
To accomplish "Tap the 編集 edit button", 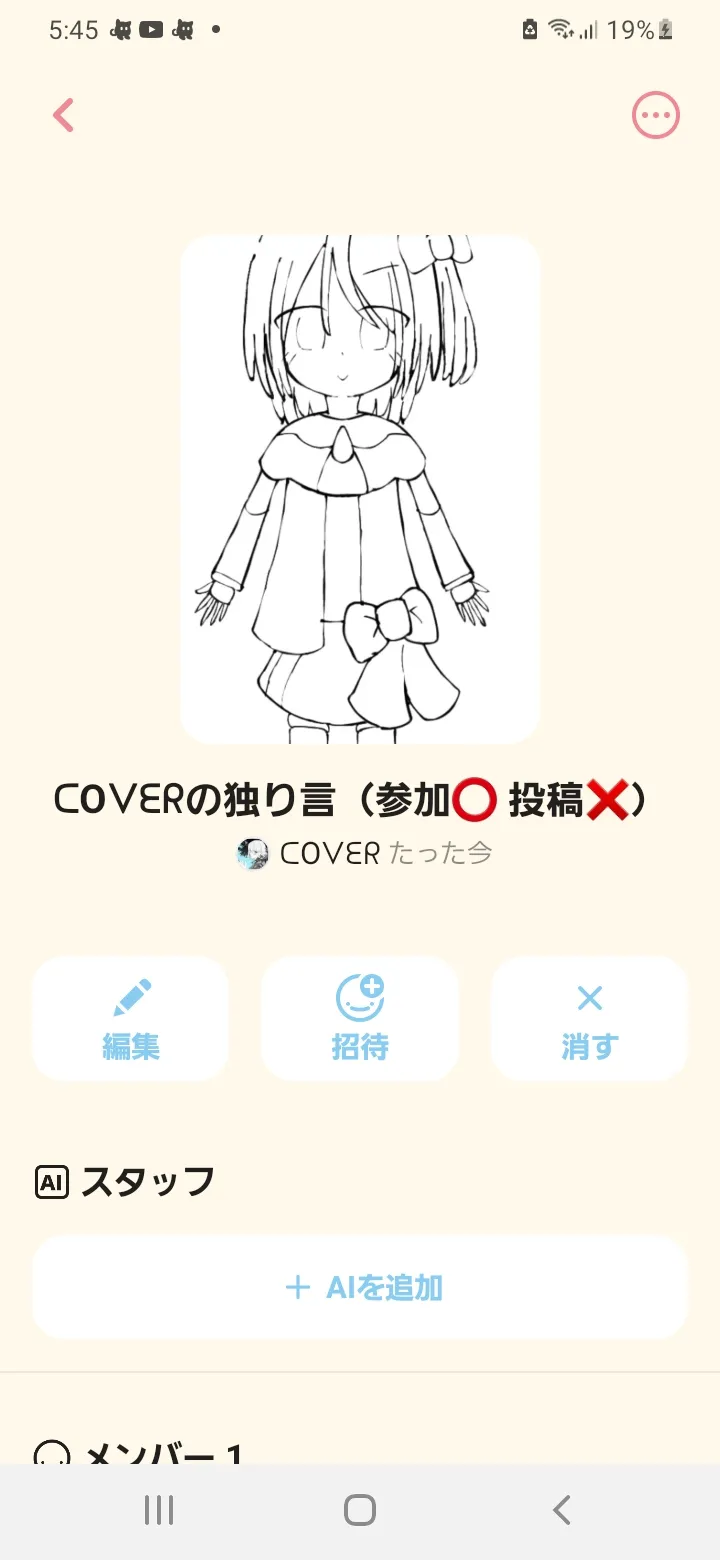I will pos(131,1019).
